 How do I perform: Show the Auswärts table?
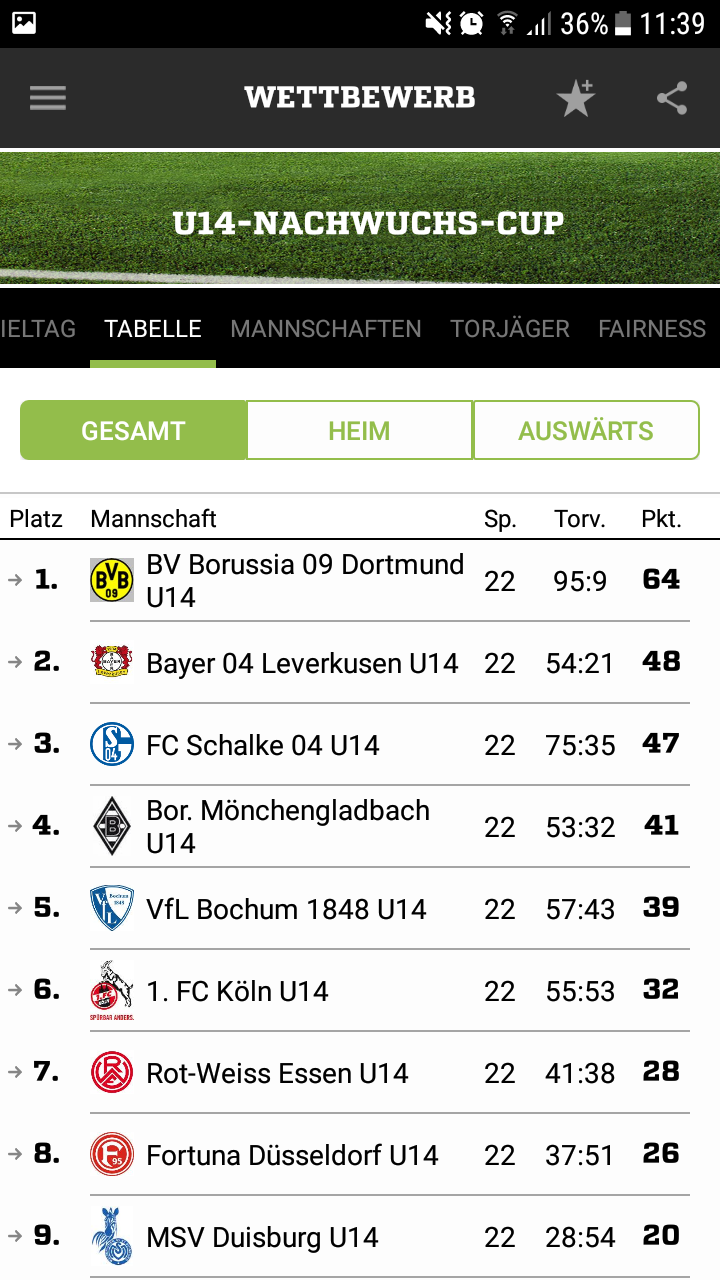click(585, 431)
